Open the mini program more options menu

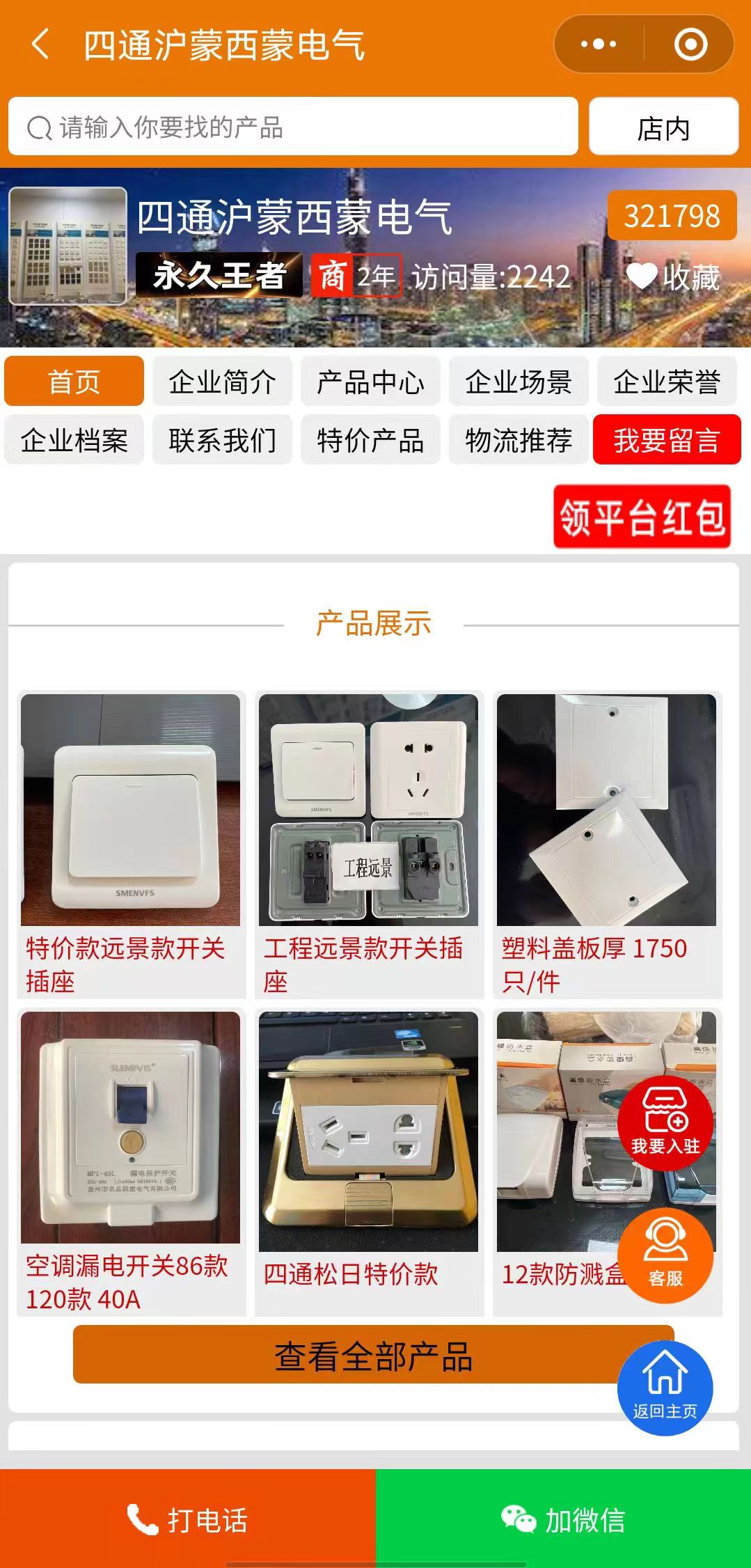tap(599, 45)
